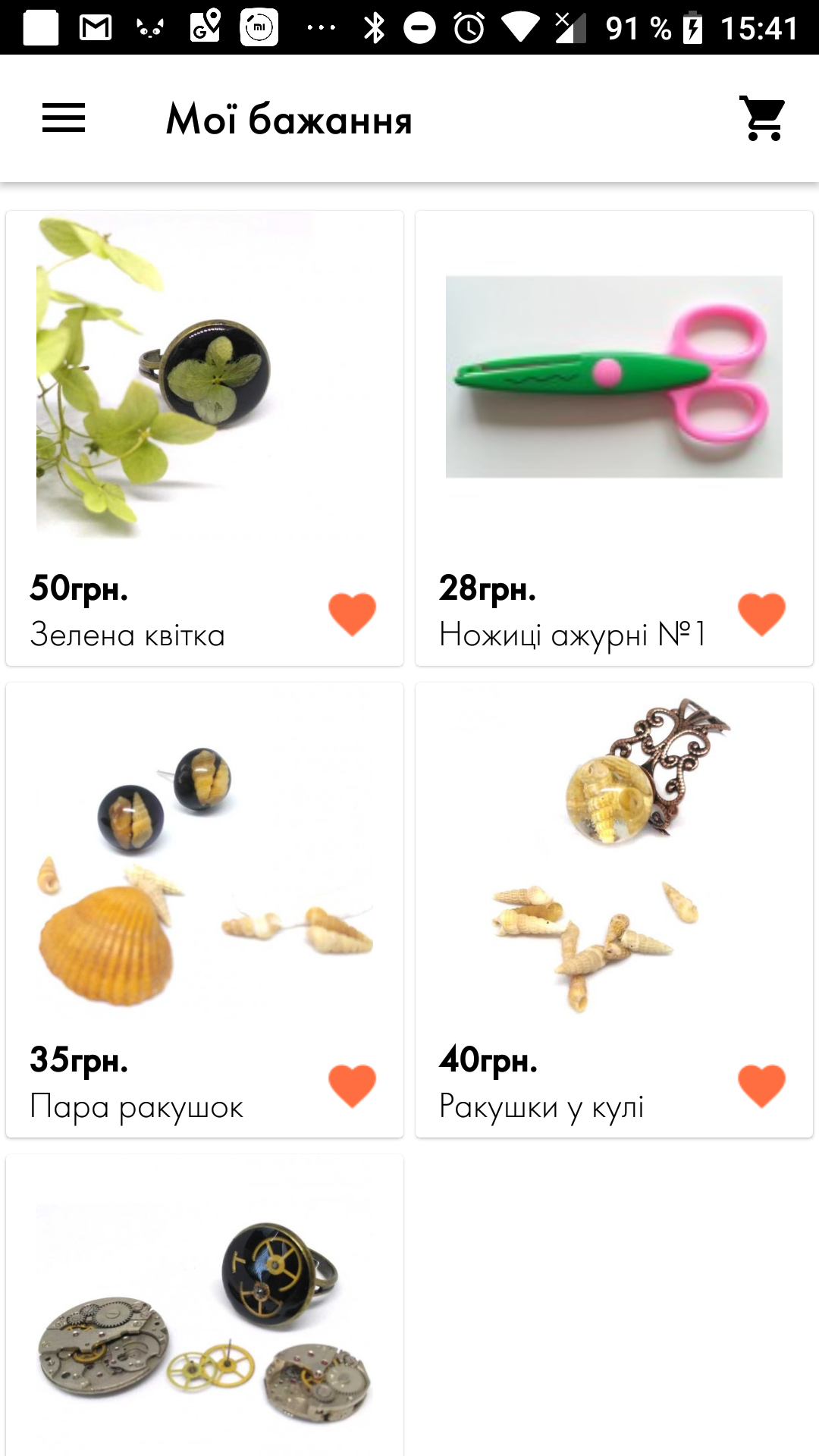Unlike Ножиці ажурні №1 with heart icon
This screenshot has height=1456, width=819.
761,614
